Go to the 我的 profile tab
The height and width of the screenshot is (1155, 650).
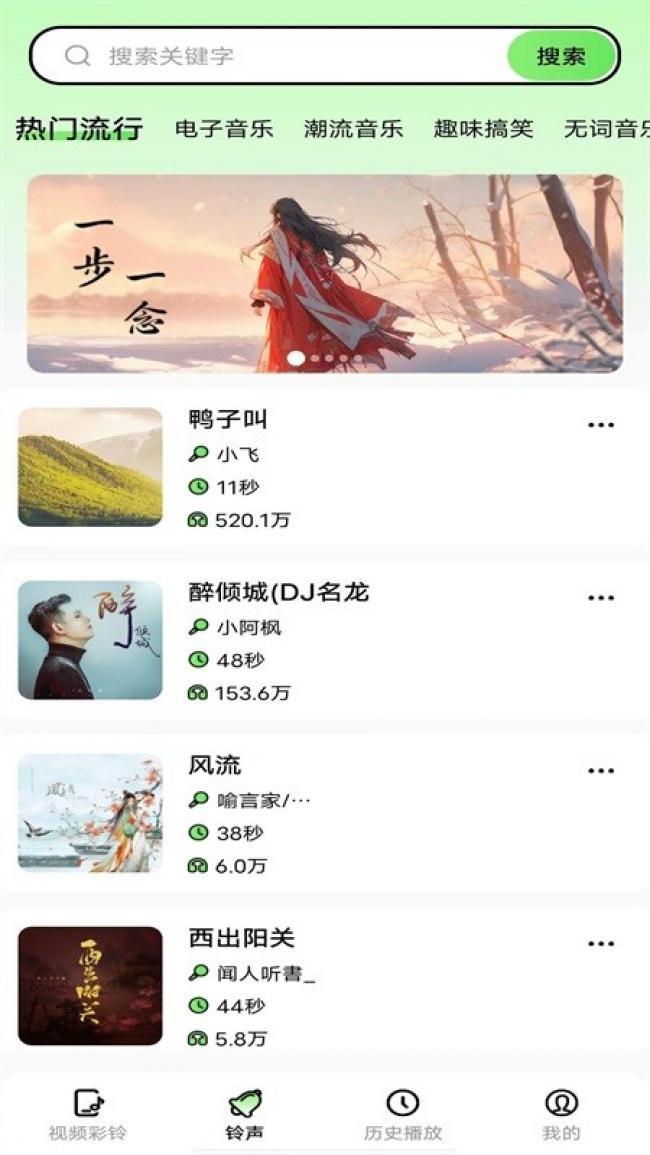[561, 1114]
